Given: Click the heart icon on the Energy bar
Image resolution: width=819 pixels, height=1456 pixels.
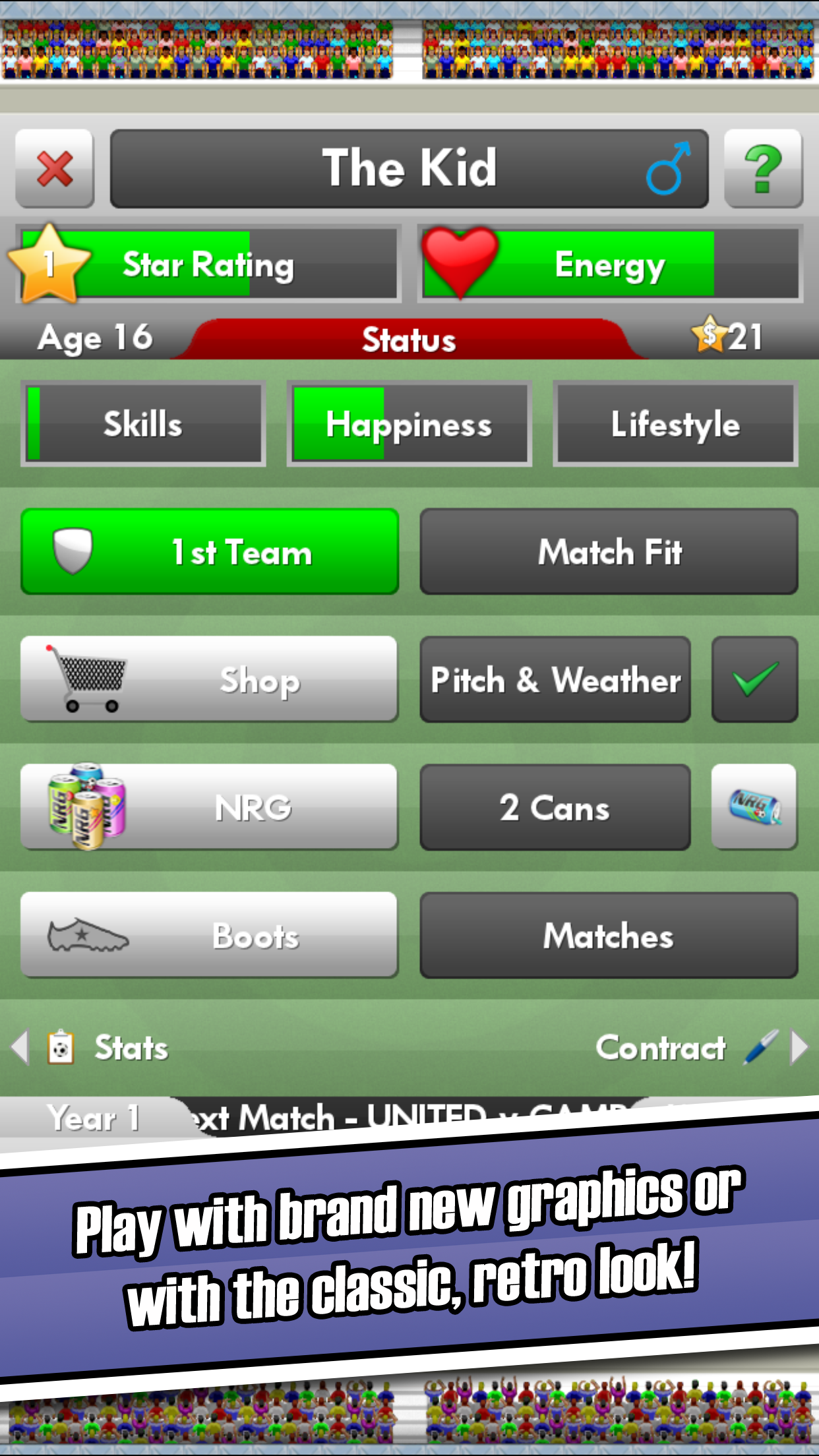Looking at the screenshot, I should (462, 262).
